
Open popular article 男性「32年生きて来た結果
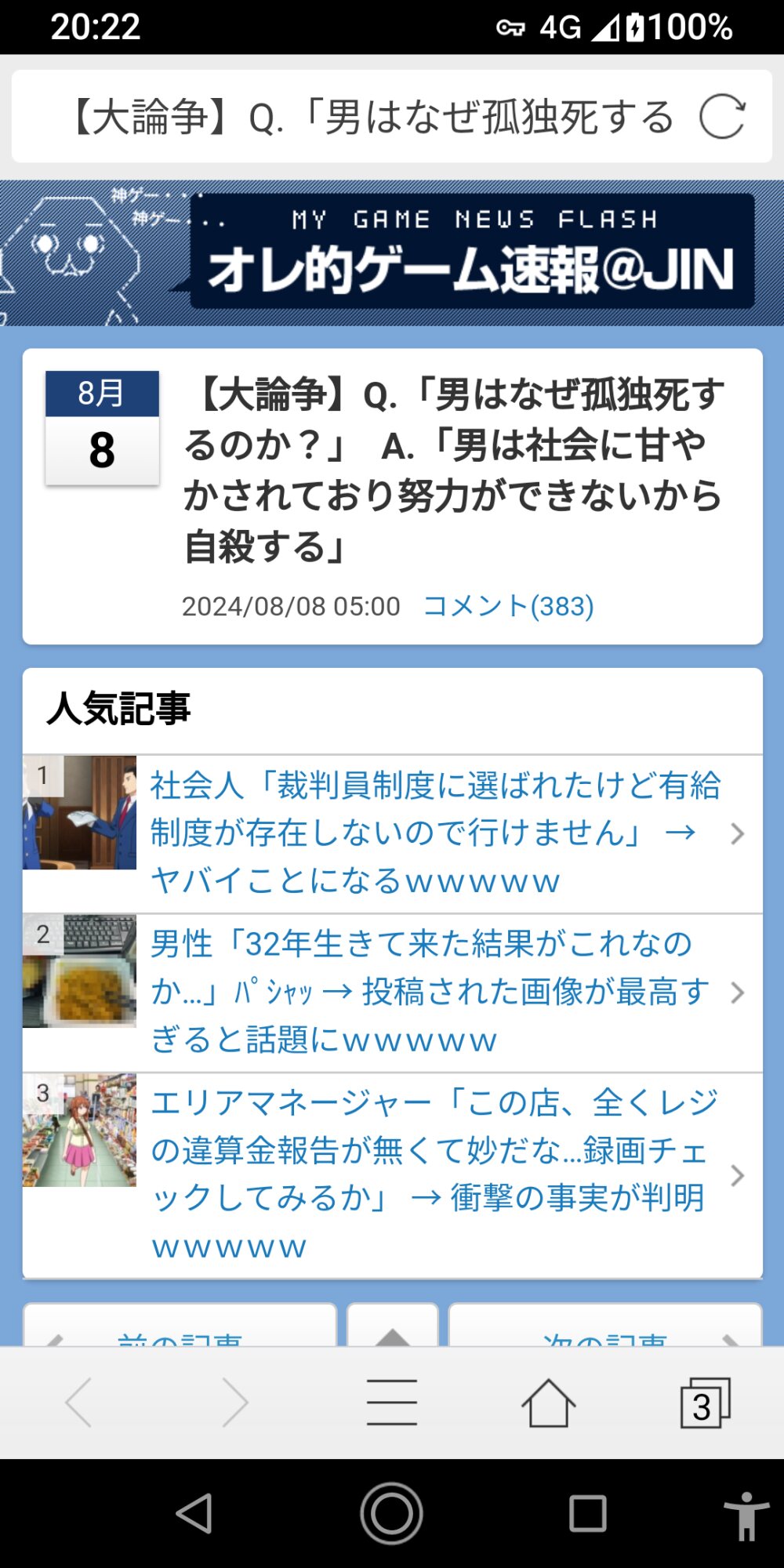point(392,993)
